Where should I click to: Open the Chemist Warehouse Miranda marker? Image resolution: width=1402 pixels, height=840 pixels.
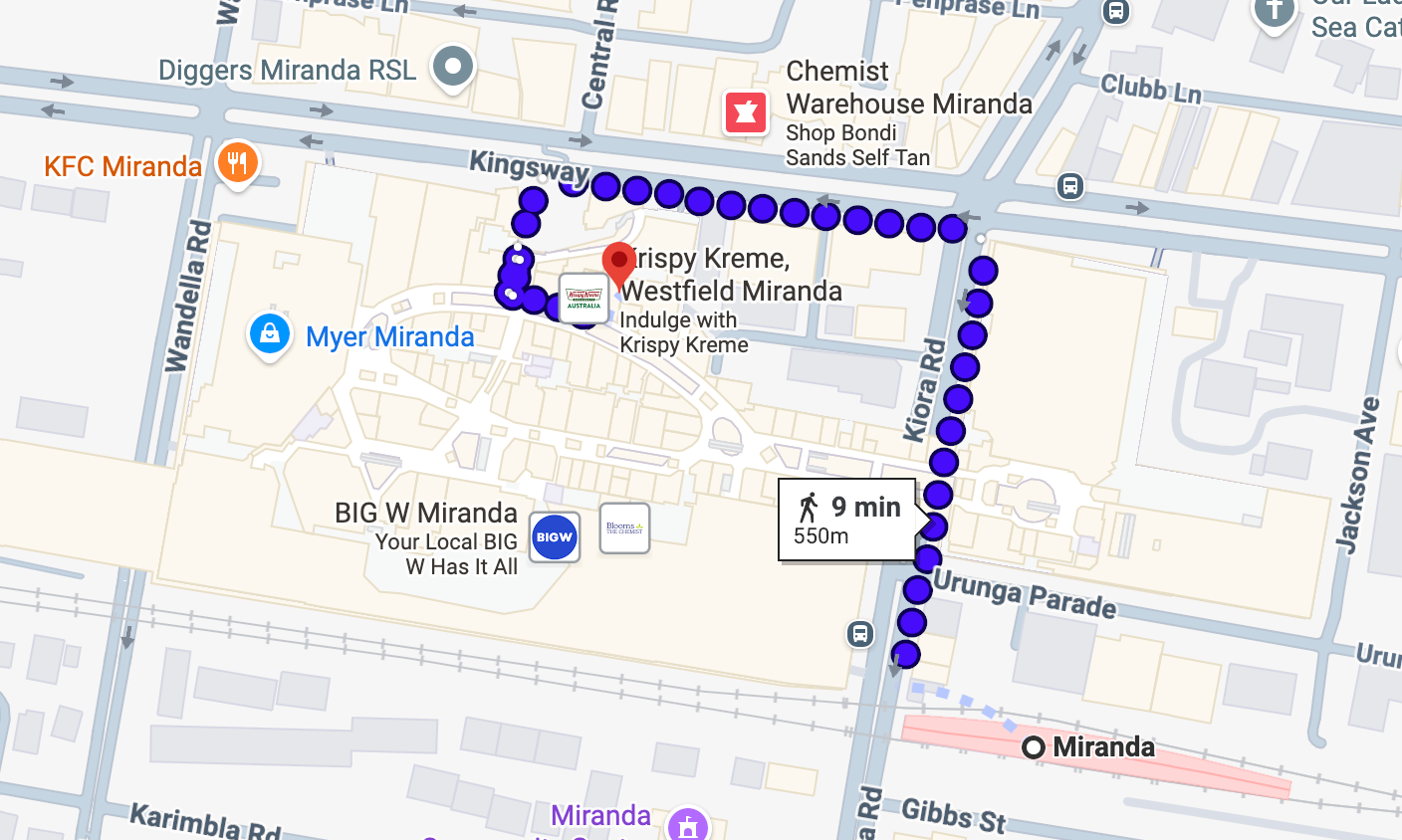pos(746,112)
